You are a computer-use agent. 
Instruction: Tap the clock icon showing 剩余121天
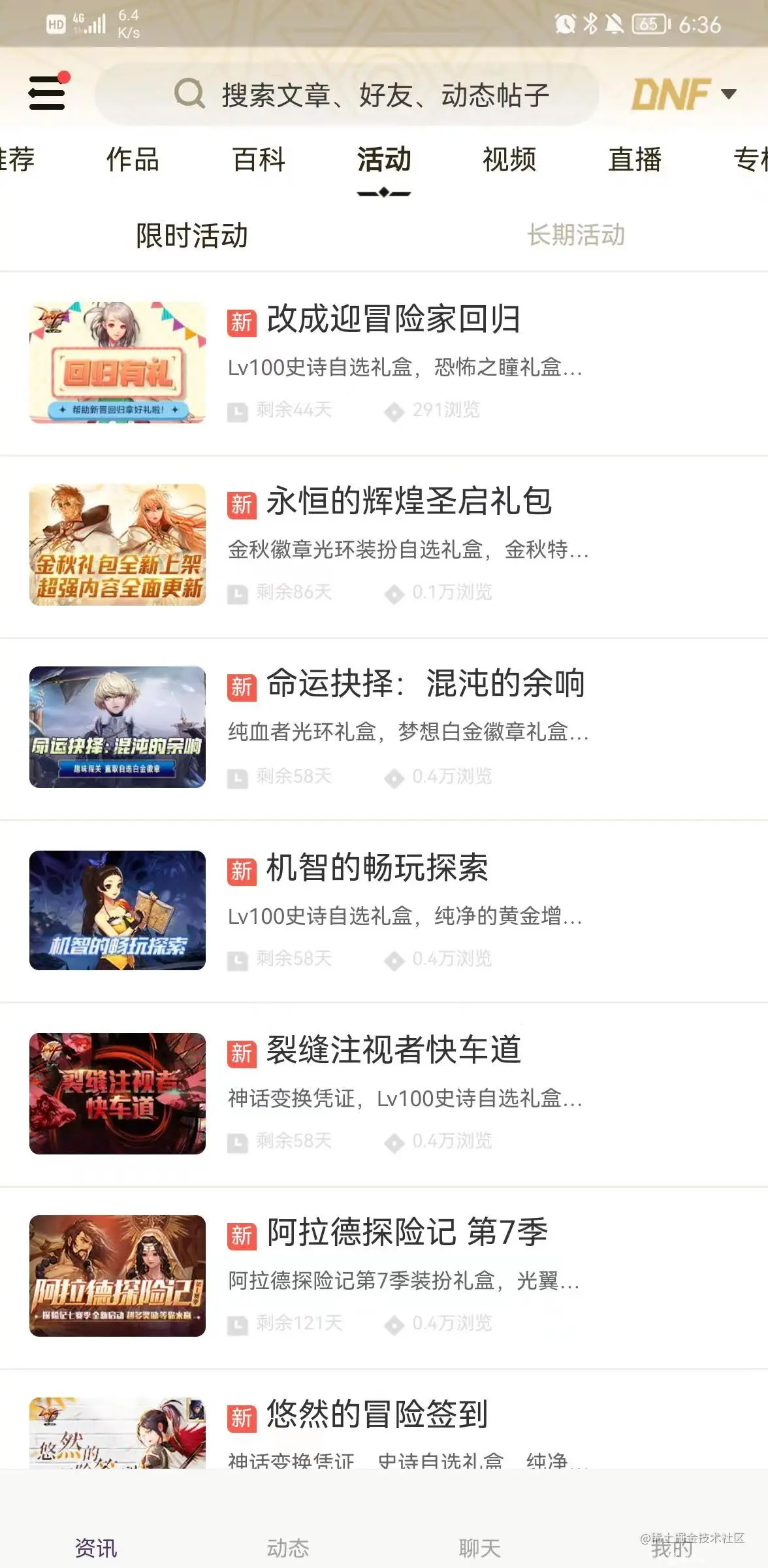(x=236, y=1326)
